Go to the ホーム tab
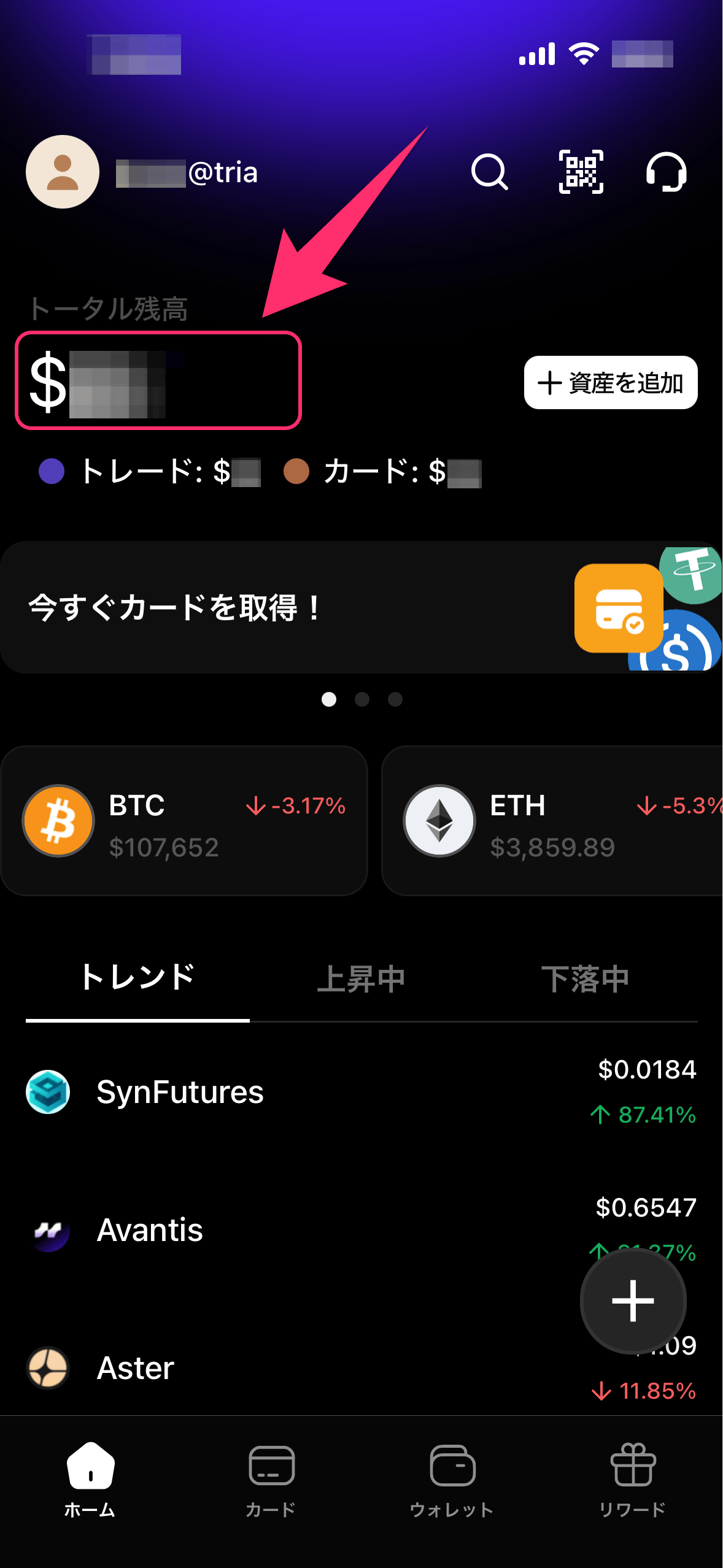This screenshot has height=1568, width=723. (90, 1479)
